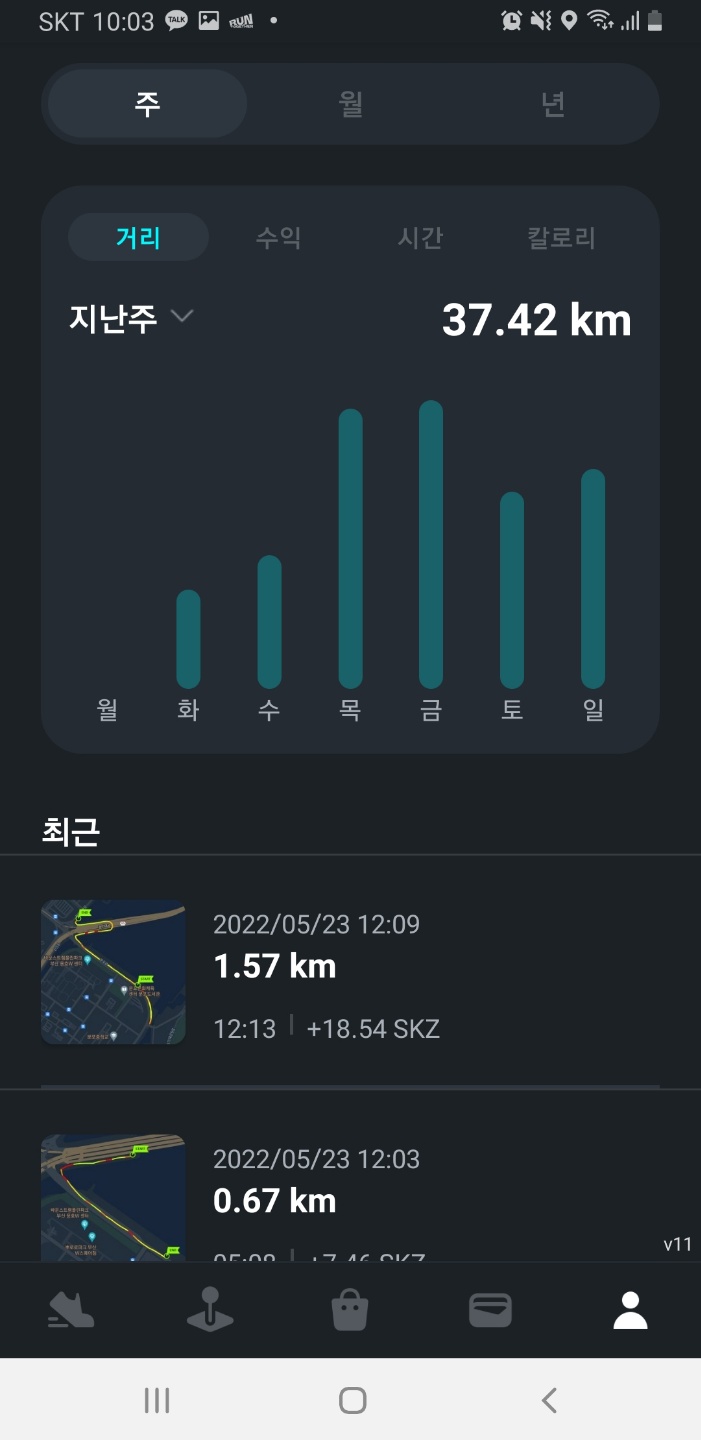Open the sneaker tab in bottom navigation

71,1310
